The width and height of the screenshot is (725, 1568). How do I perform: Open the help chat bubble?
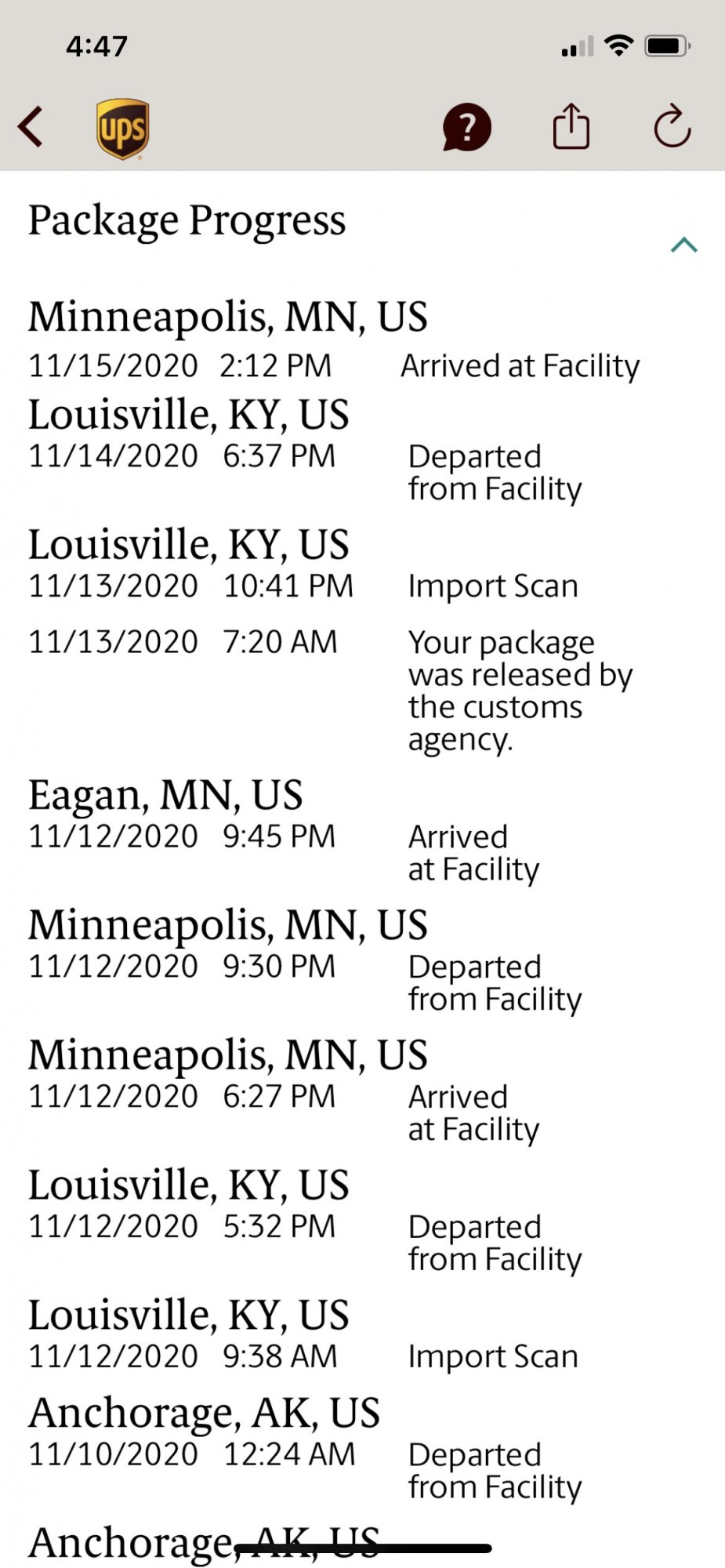coord(466,127)
